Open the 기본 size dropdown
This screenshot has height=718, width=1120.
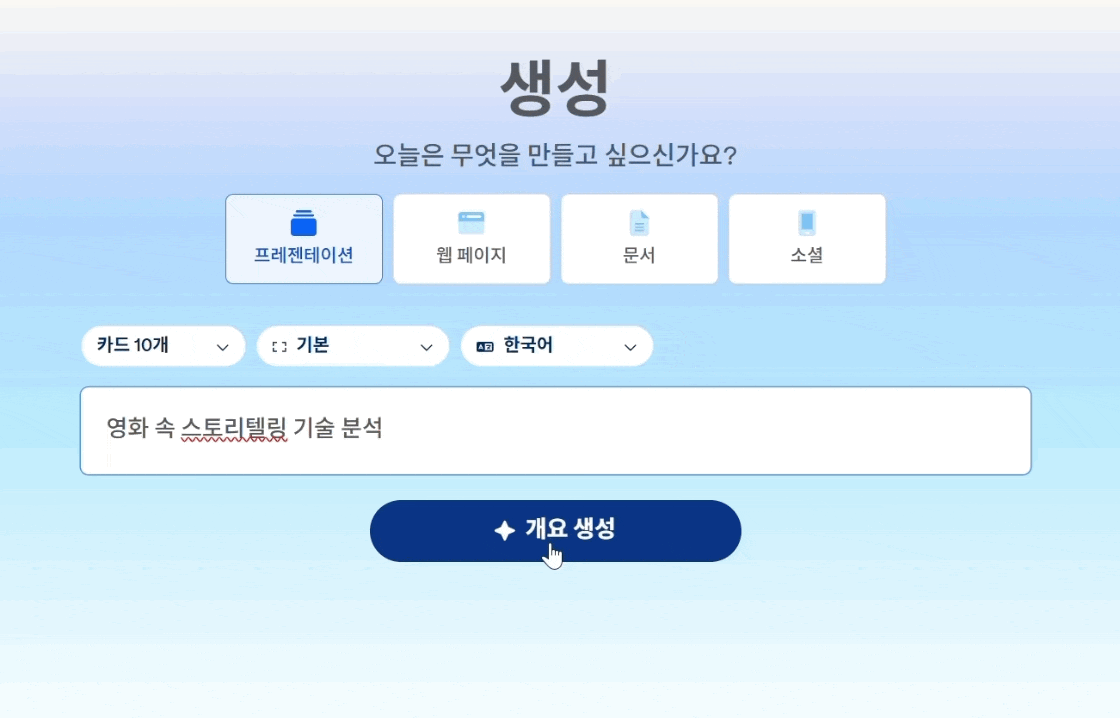353,346
